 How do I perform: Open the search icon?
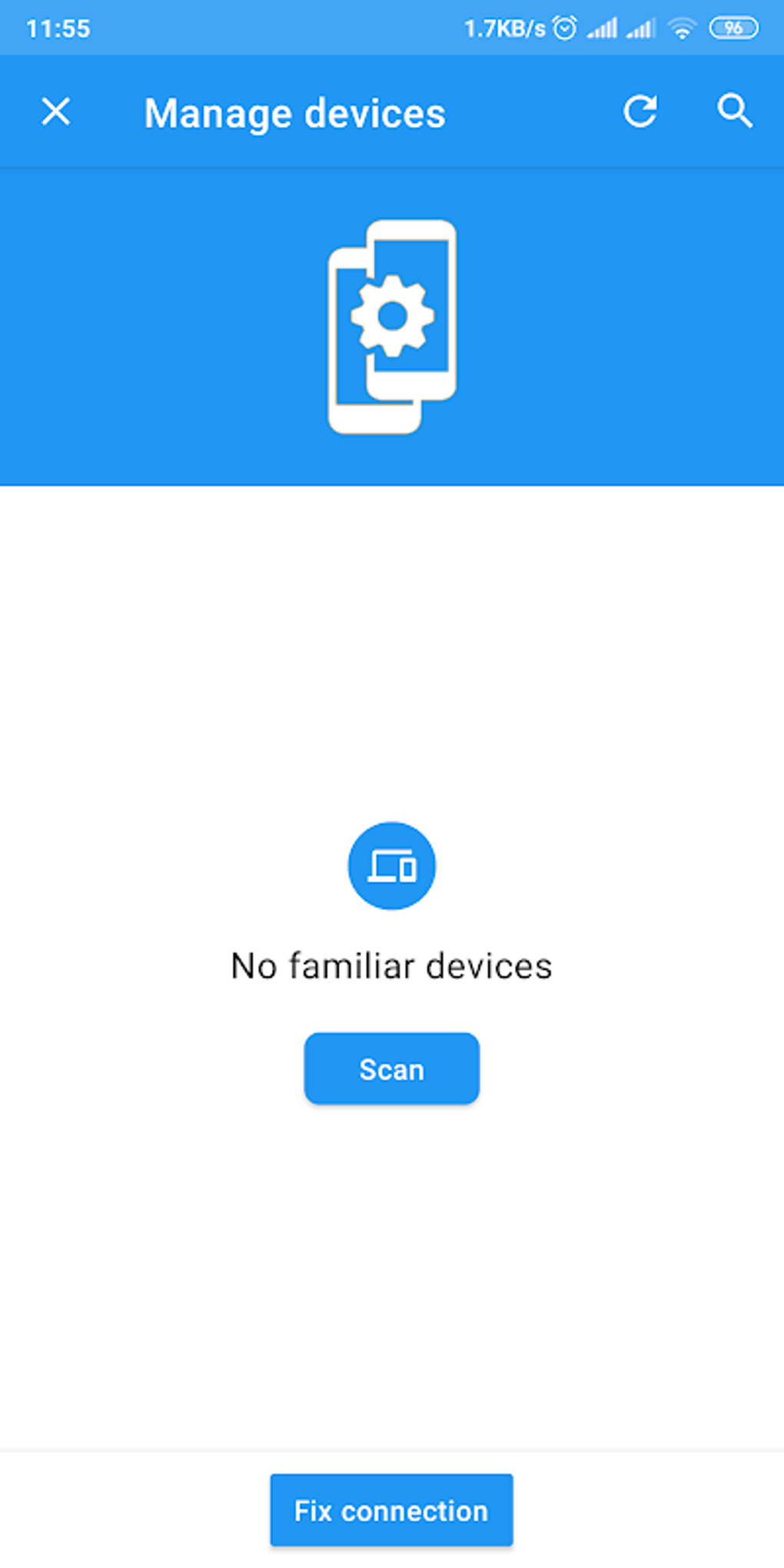735,111
